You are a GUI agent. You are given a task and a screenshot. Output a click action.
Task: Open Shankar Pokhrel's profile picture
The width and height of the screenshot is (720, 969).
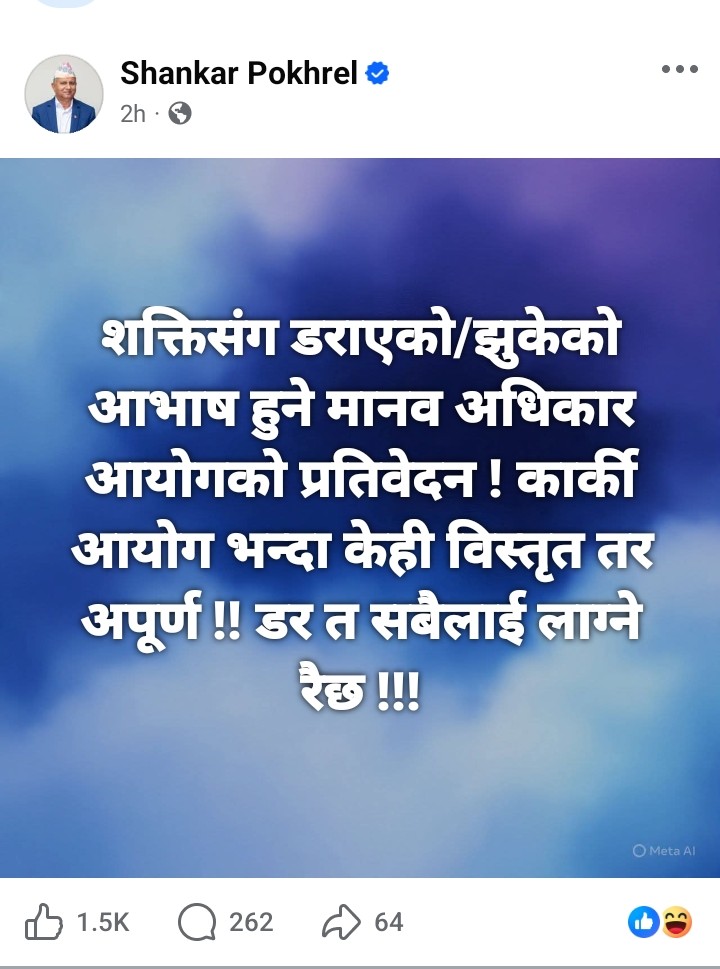(64, 94)
